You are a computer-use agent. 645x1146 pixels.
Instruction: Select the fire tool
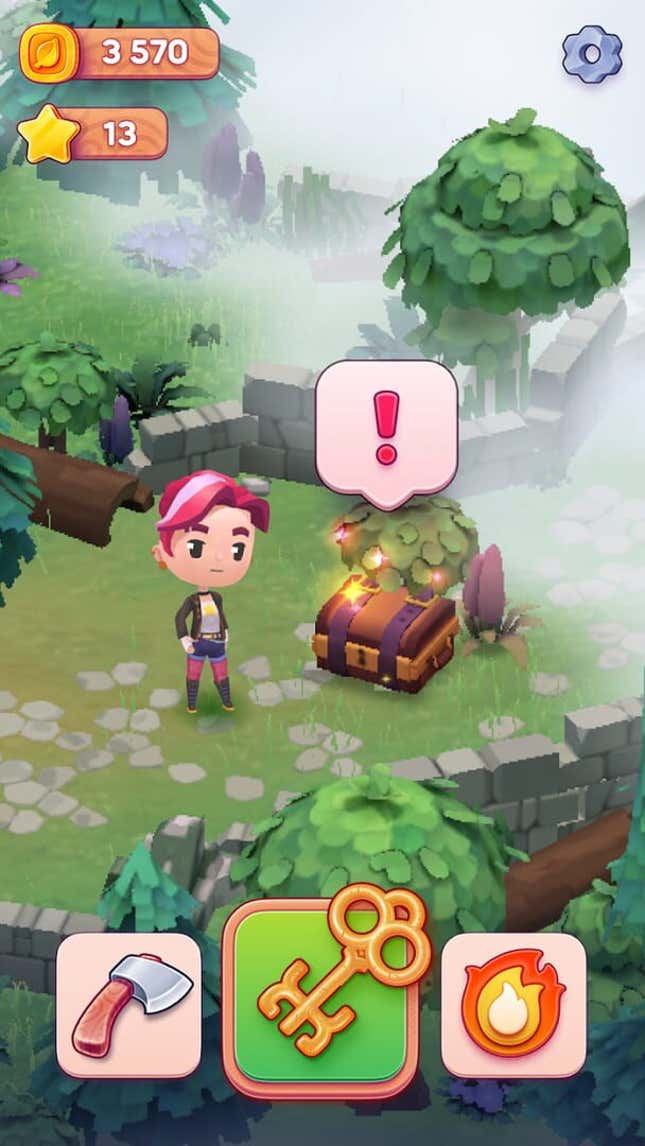point(513,1005)
